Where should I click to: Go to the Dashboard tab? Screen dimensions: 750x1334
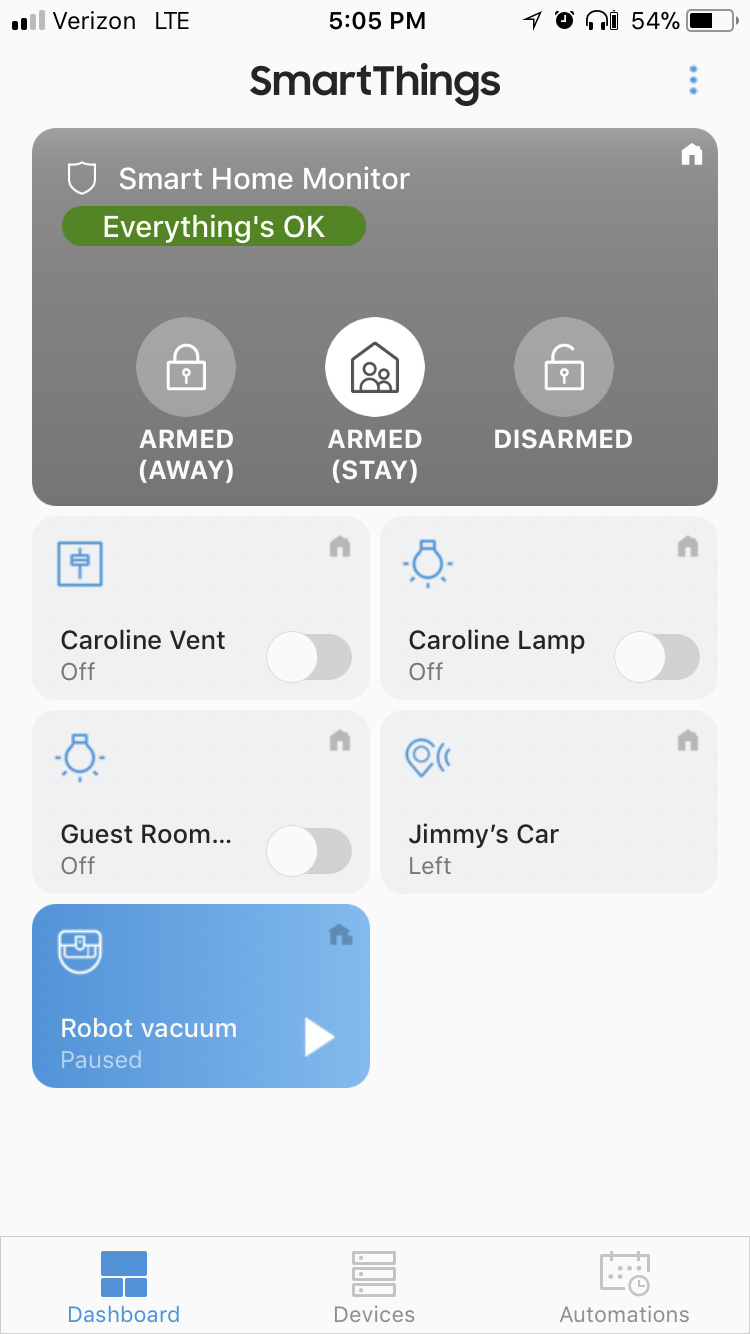pos(124,1287)
